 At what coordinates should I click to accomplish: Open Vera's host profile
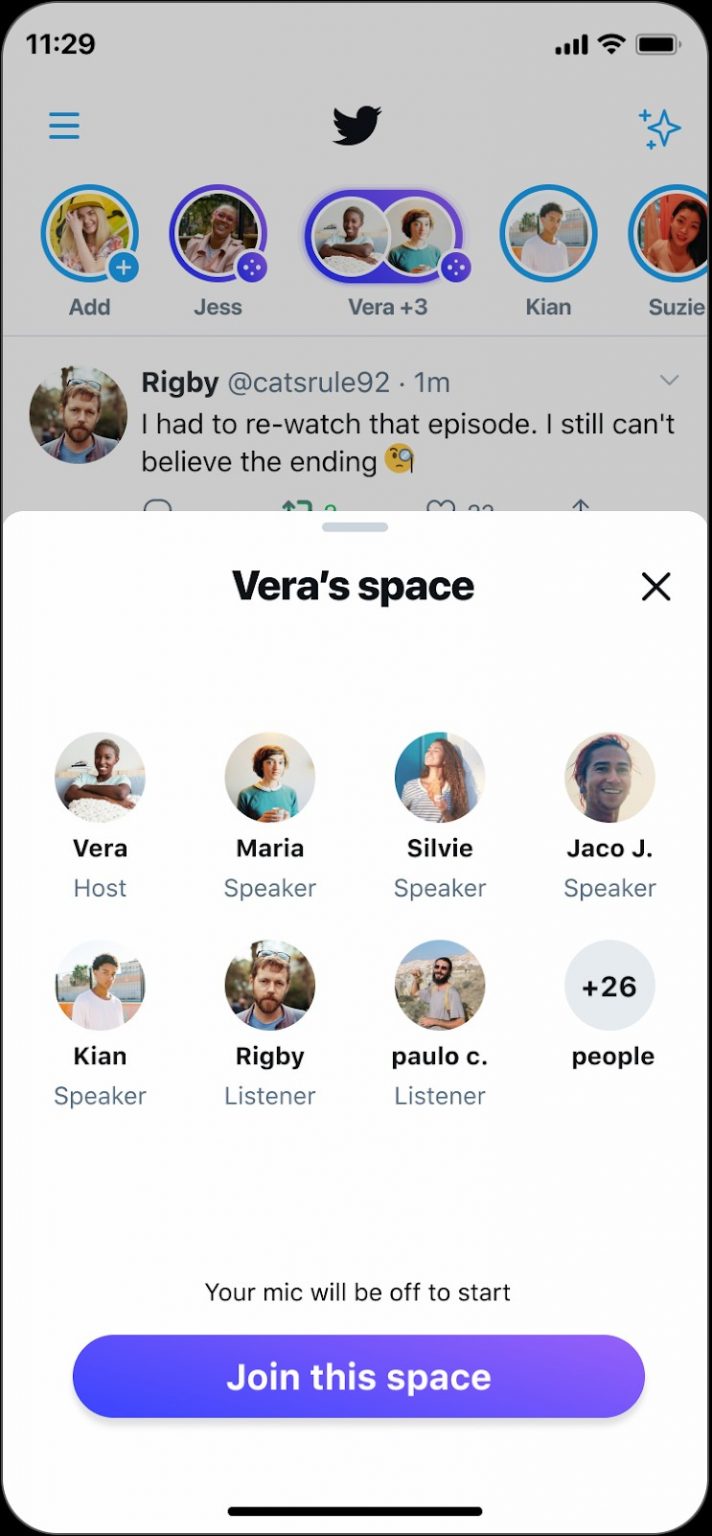(x=100, y=778)
